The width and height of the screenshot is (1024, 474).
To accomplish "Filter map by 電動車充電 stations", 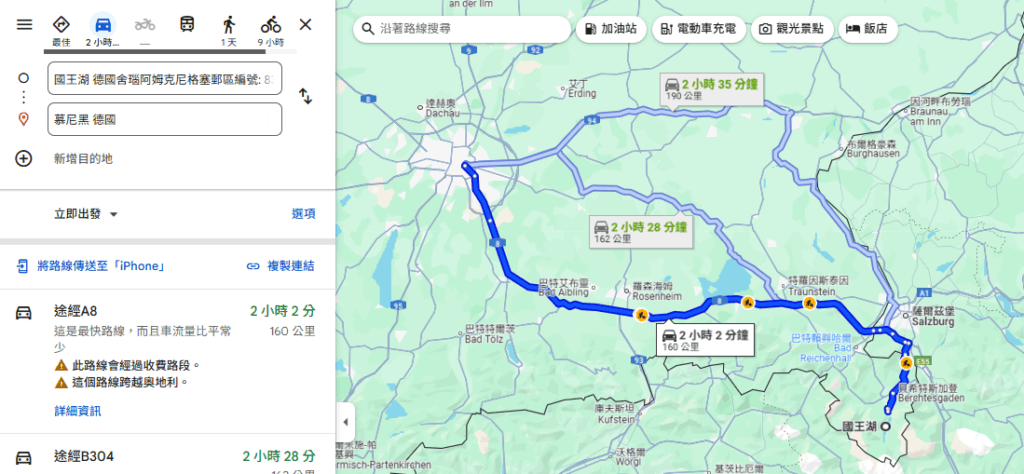I will pyautogui.click(x=700, y=29).
